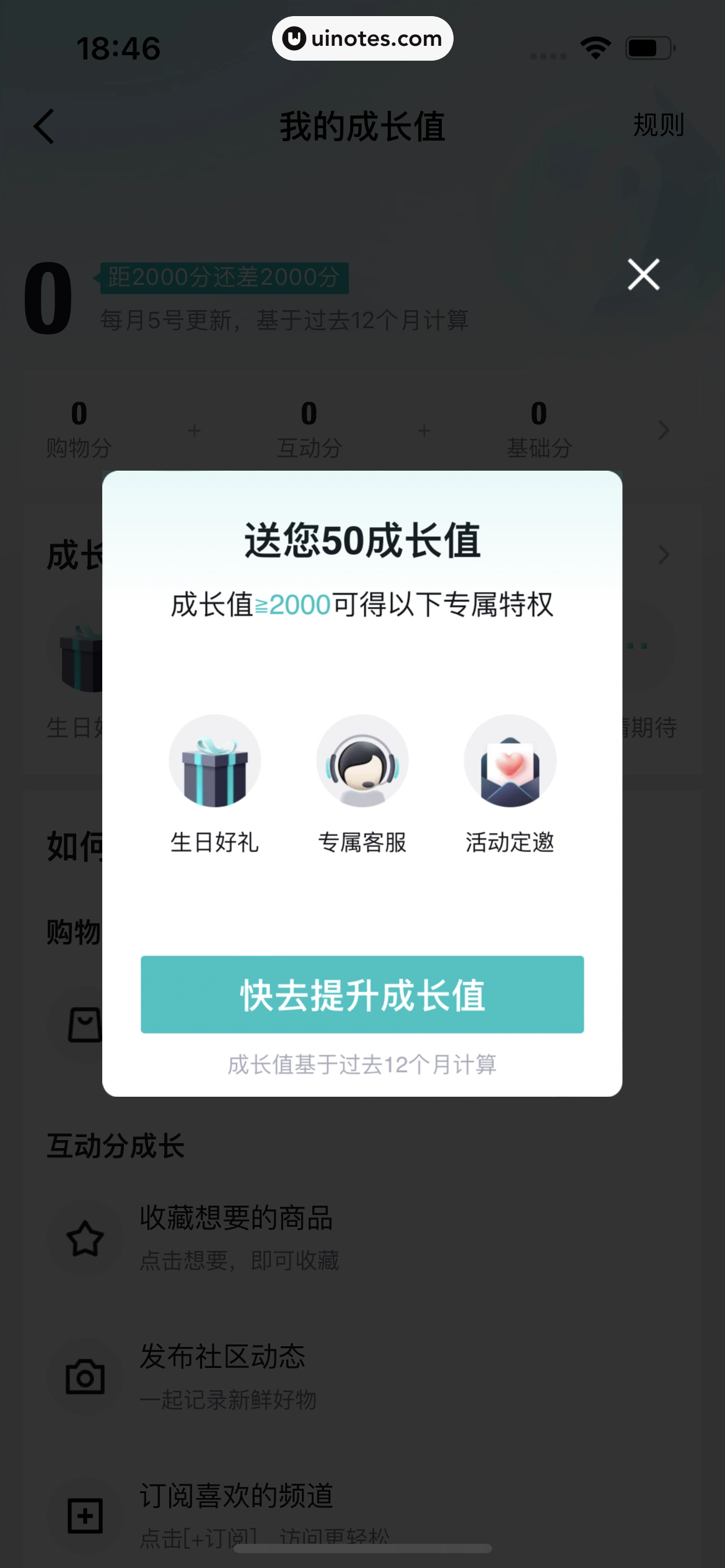Select the shopping bag icon in 购物 section

[x=85, y=1023]
